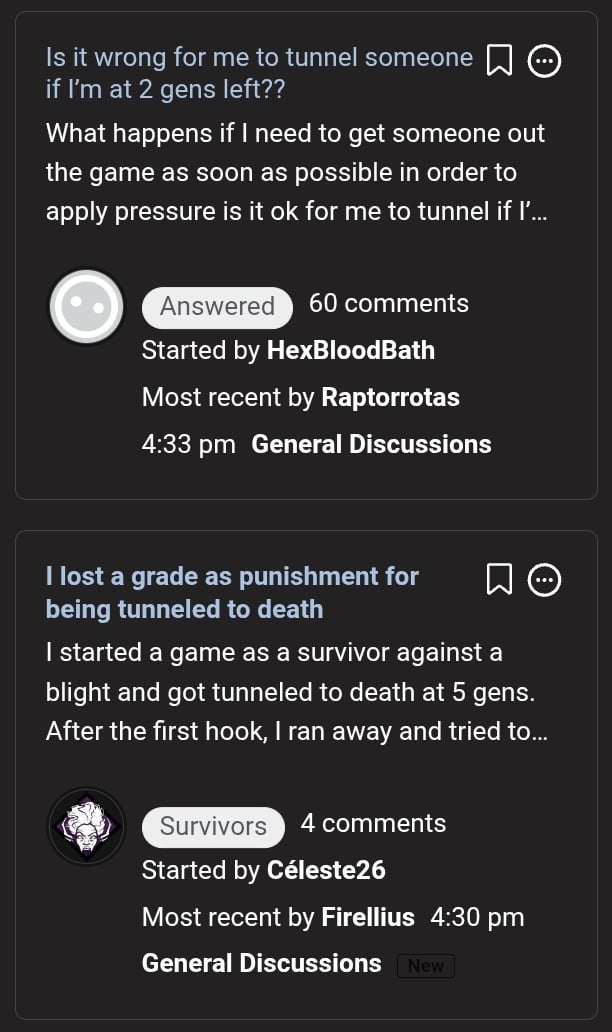This screenshot has height=1032, width=612.
Task: Open the "Is it wrong for me to tunnel someone" thread
Action: pyautogui.click(x=259, y=74)
